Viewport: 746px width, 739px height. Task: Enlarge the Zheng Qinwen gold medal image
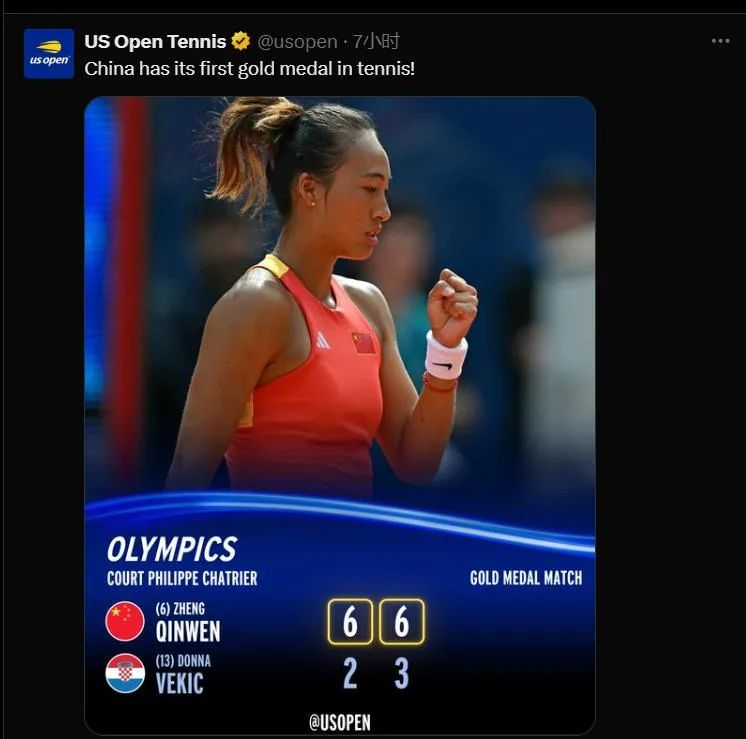[x=340, y=400]
